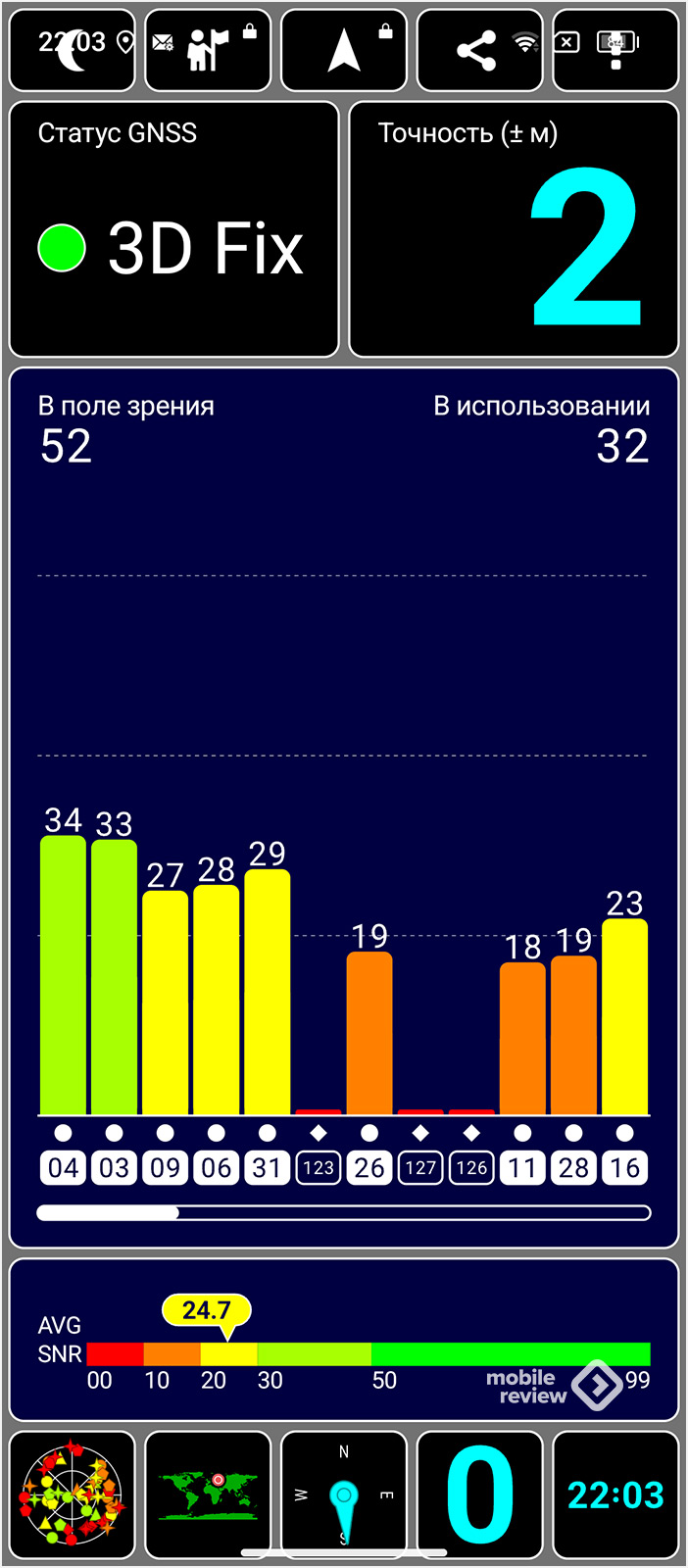
Task: Open the clock tile showing 22:03
Action: point(615,1494)
